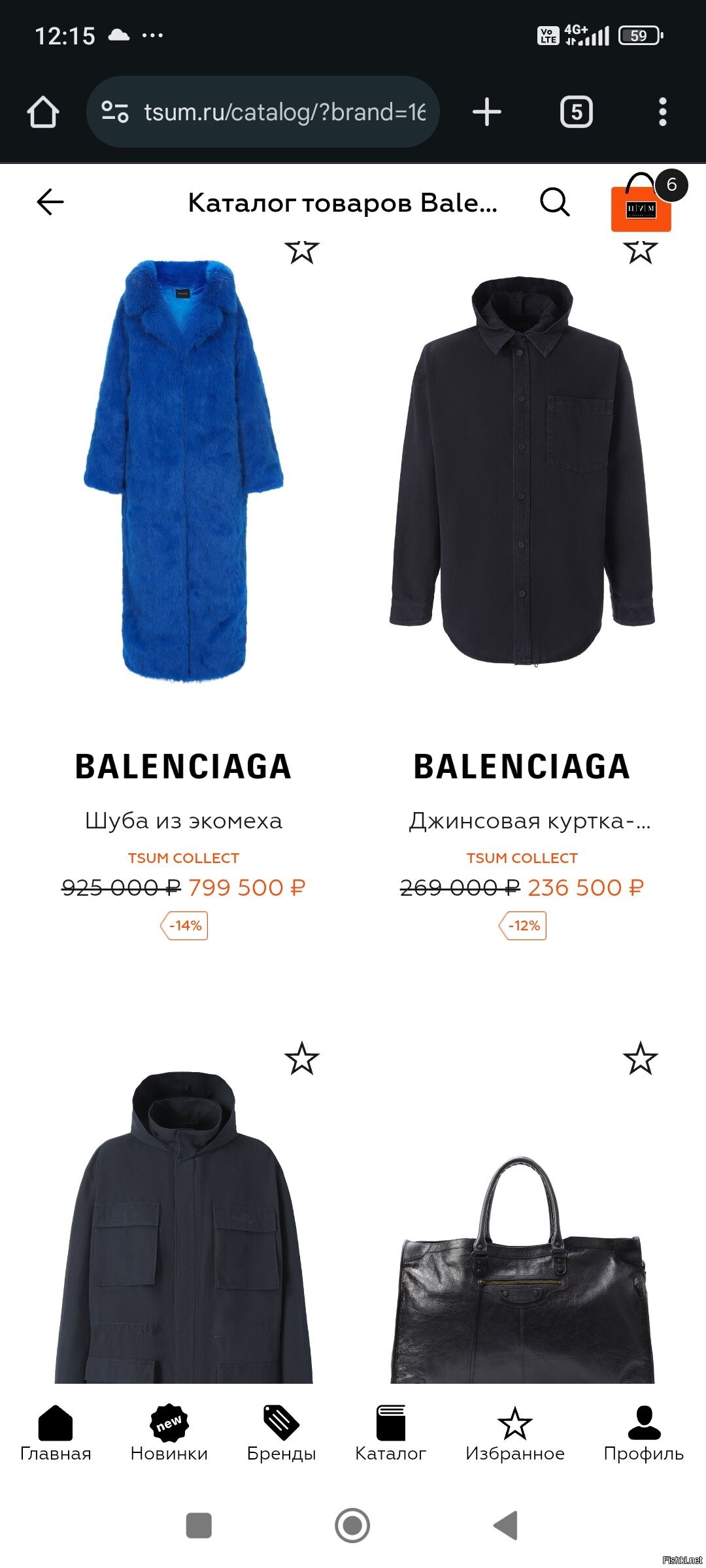View the hooded cargo jacket product
The height and width of the screenshot is (1568, 706).
pyautogui.click(x=184, y=1228)
